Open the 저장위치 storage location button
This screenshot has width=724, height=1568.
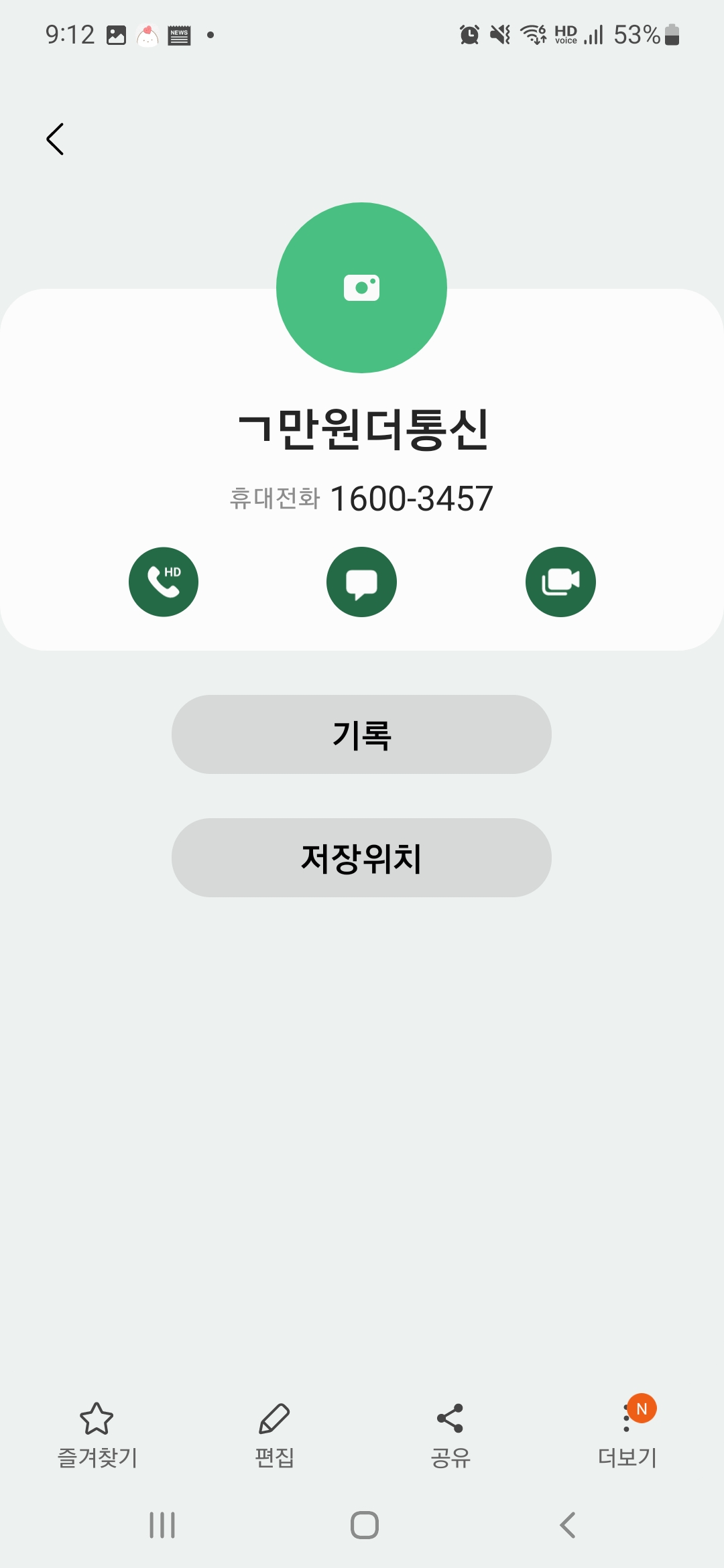point(361,858)
